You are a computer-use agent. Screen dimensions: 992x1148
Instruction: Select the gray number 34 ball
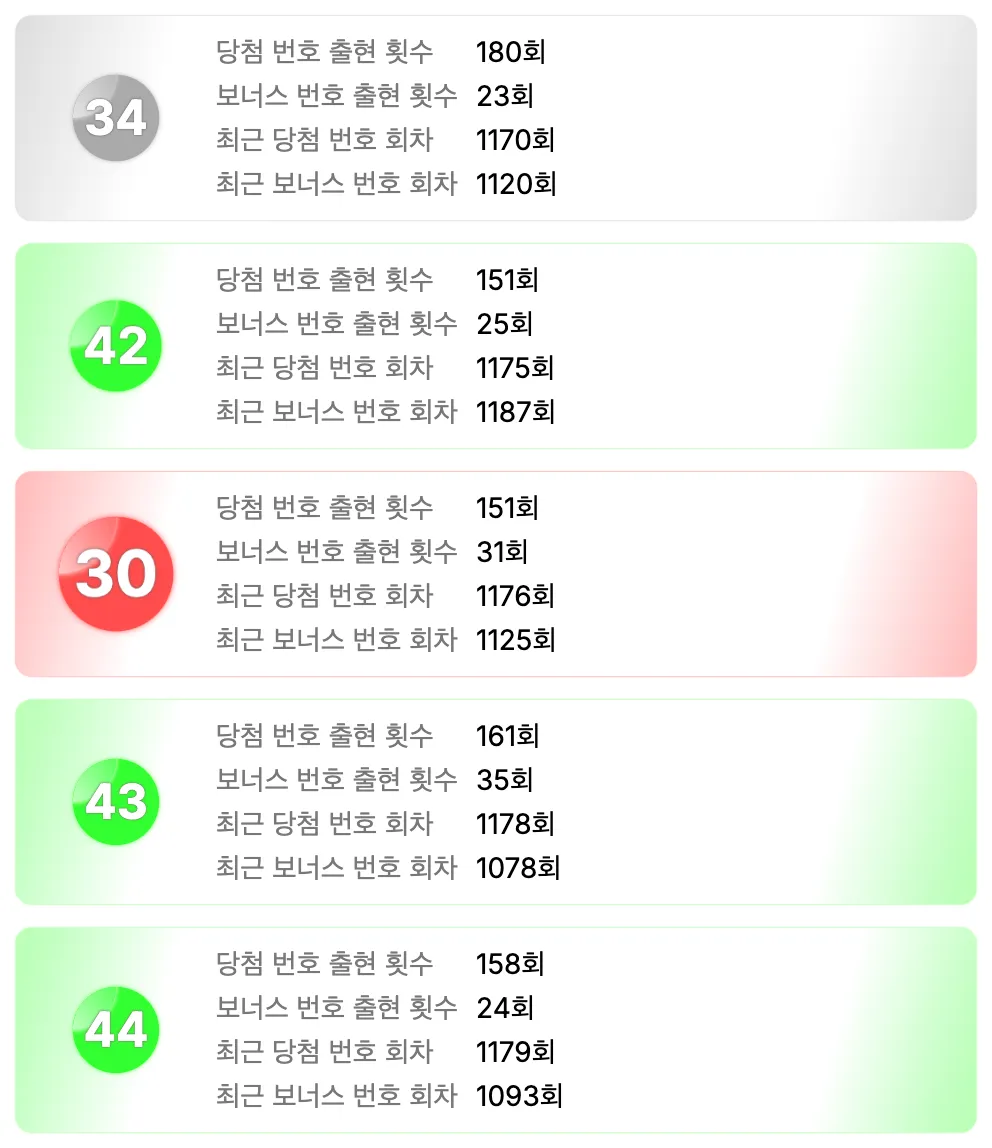[115, 117]
